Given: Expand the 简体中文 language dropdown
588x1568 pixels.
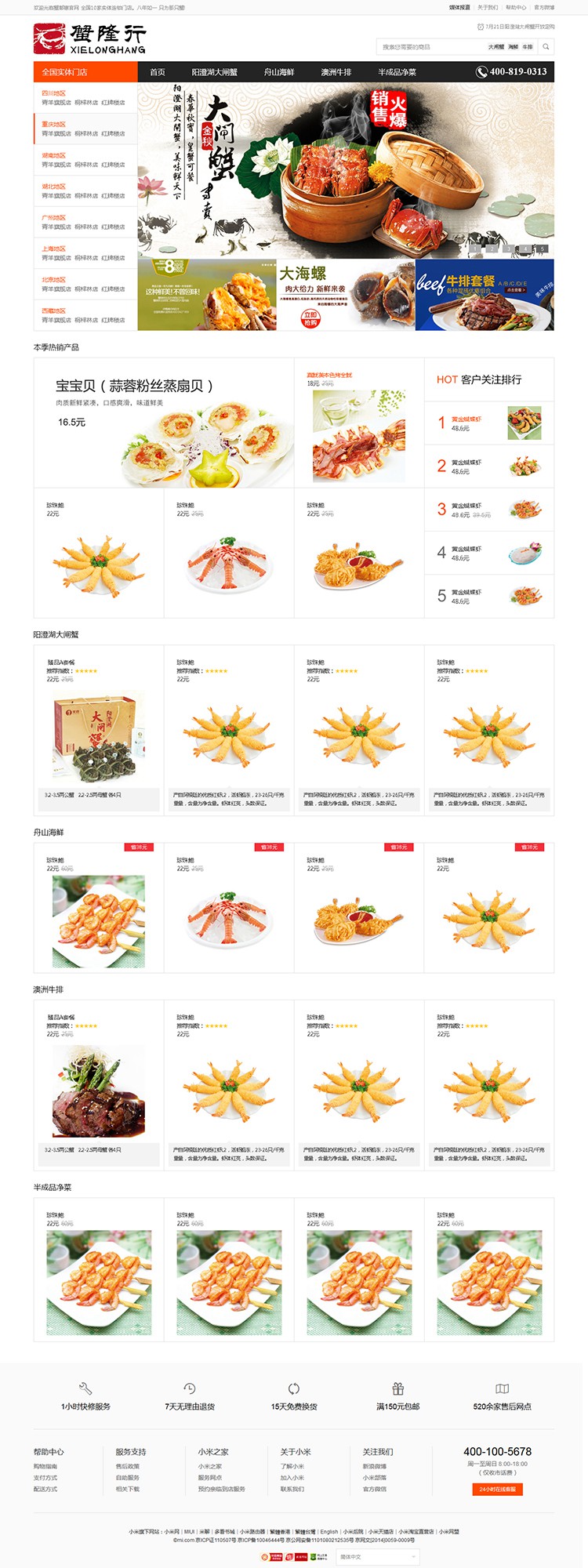Looking at the screenshot, I should click(378, 1556).
